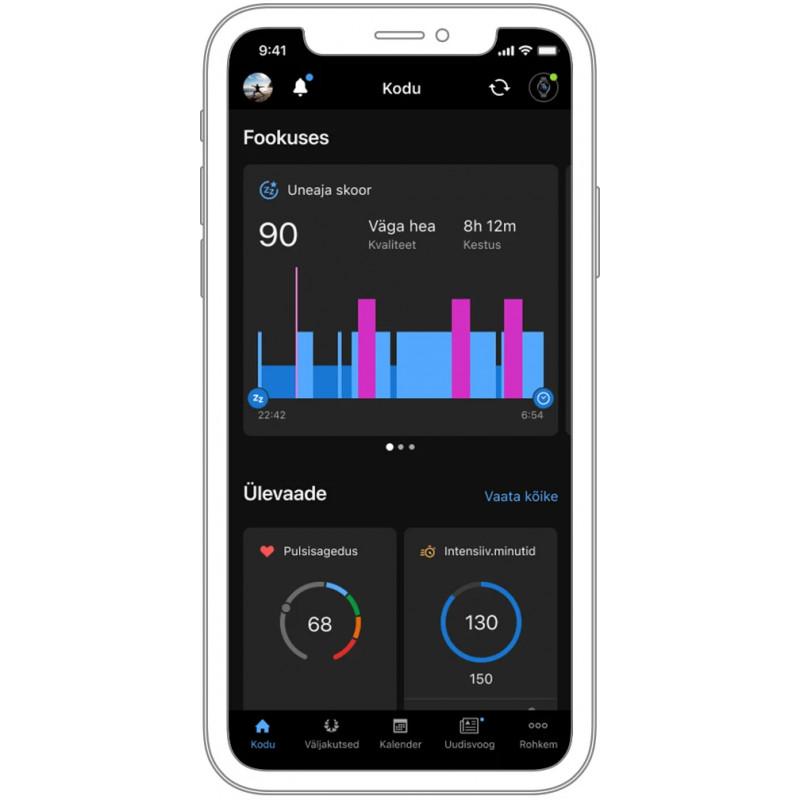Tap the Vaata kõike link
The image size is (800, 800).
coord(521,496)
